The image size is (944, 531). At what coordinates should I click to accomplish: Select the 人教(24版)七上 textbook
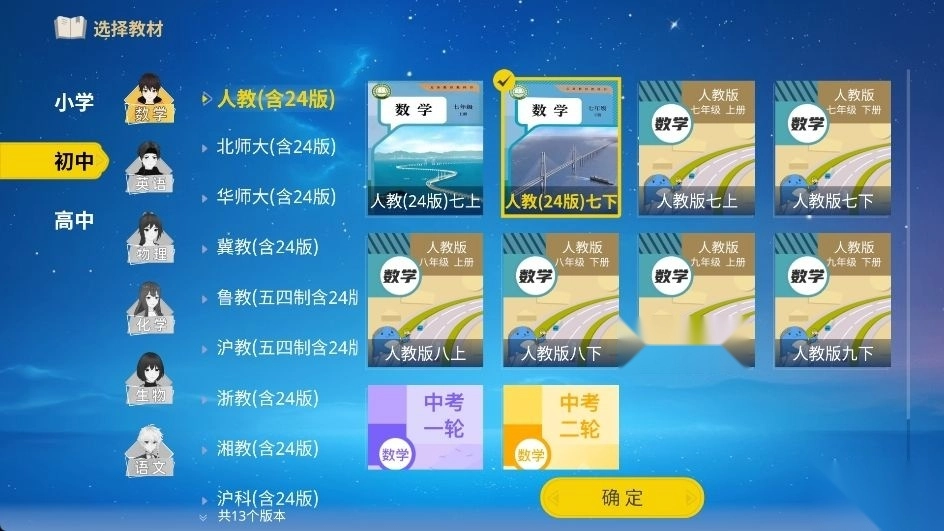[x=425, y=148]
